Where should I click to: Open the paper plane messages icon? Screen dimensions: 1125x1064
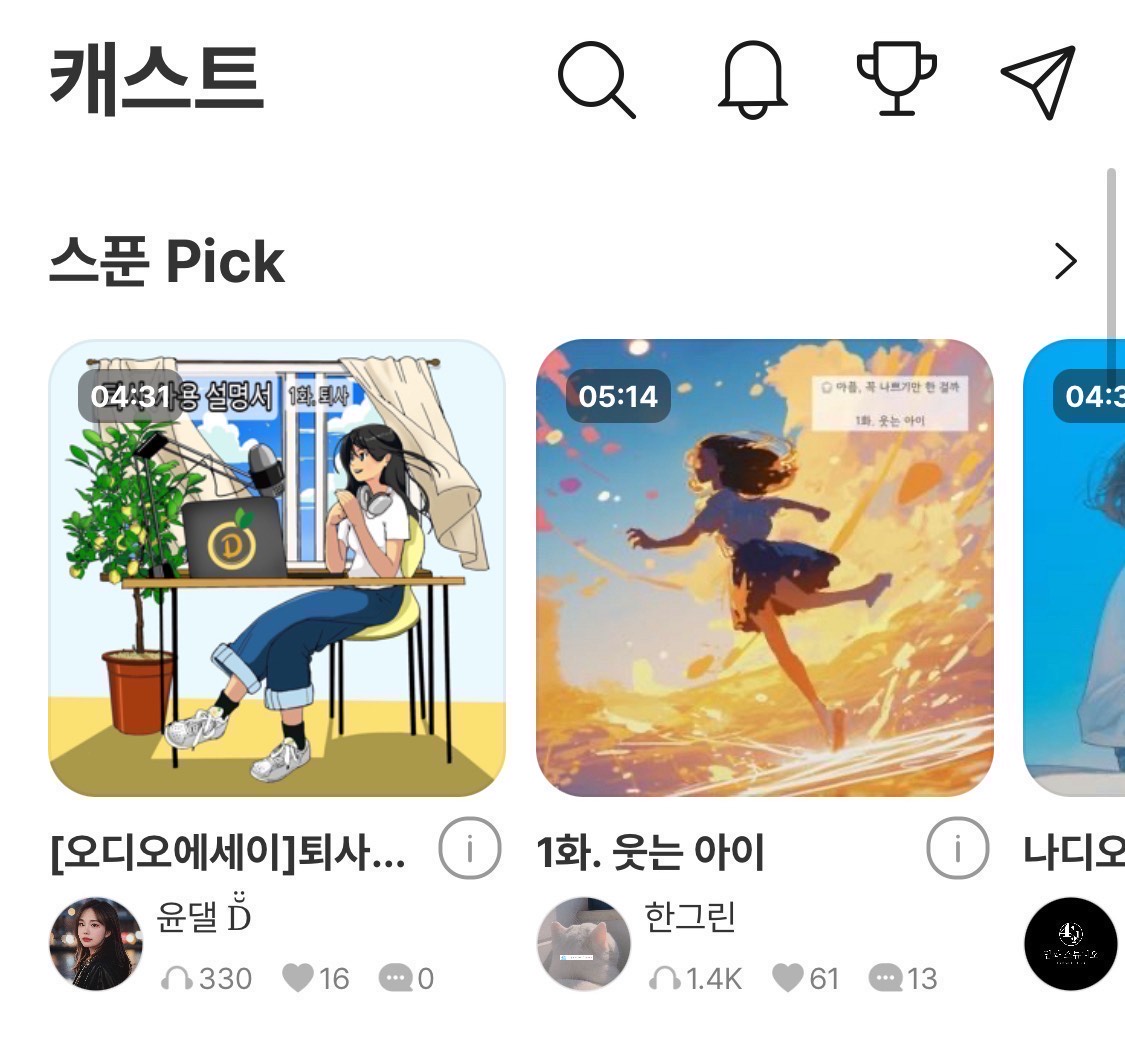1038,80
